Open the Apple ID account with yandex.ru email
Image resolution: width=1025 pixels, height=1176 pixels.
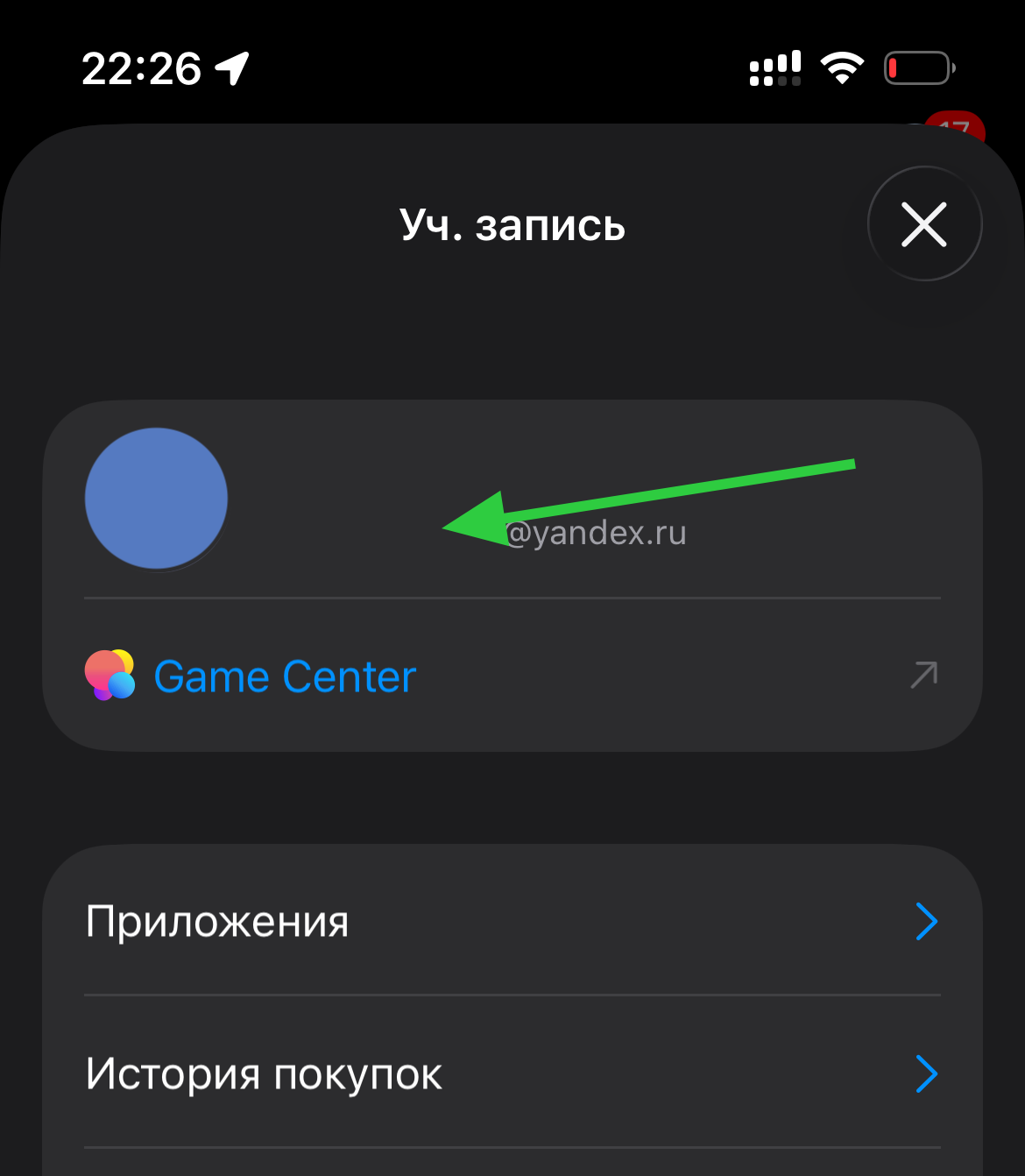[x=512, y=501]
